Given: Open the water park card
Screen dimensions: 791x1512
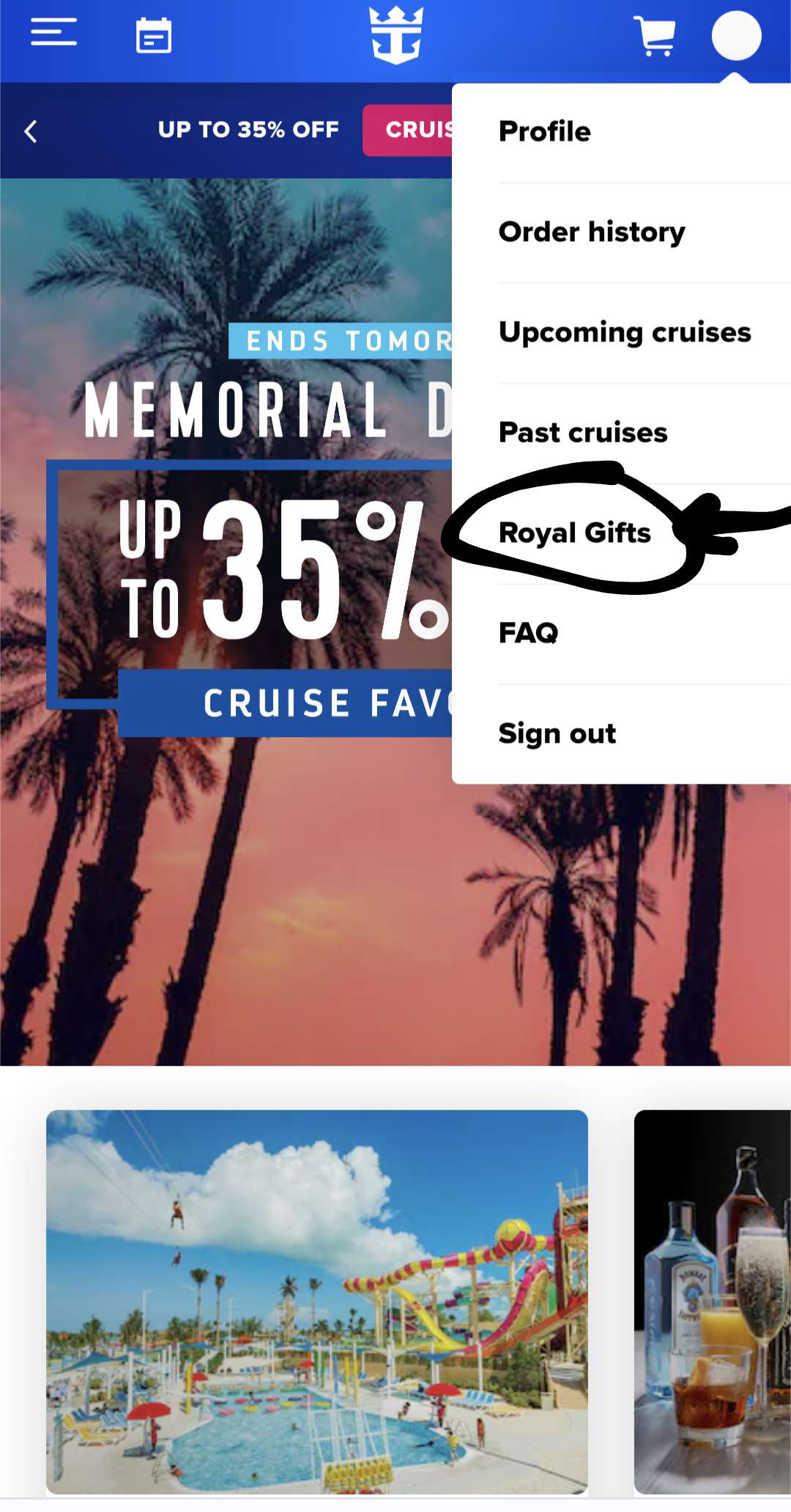Looking at the screenshot, I should (317, 1302).
